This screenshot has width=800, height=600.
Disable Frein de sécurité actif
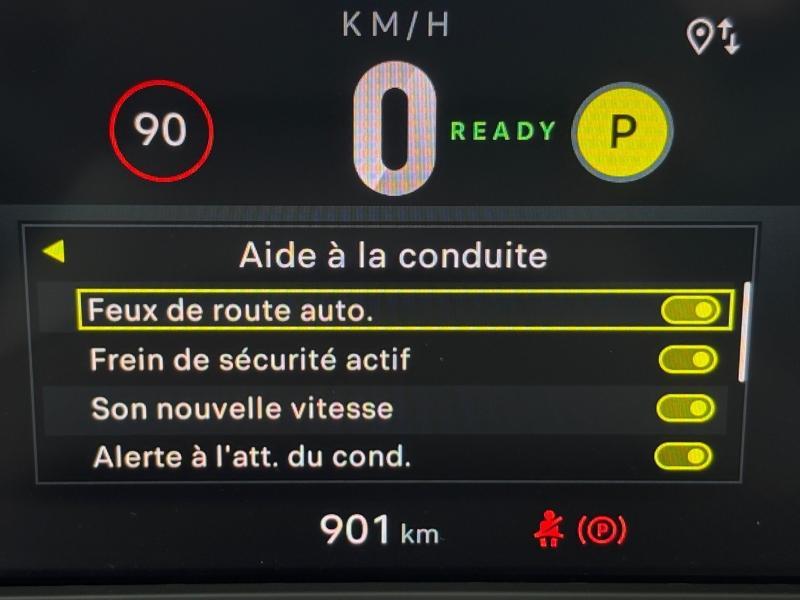(x=687, y=359)
